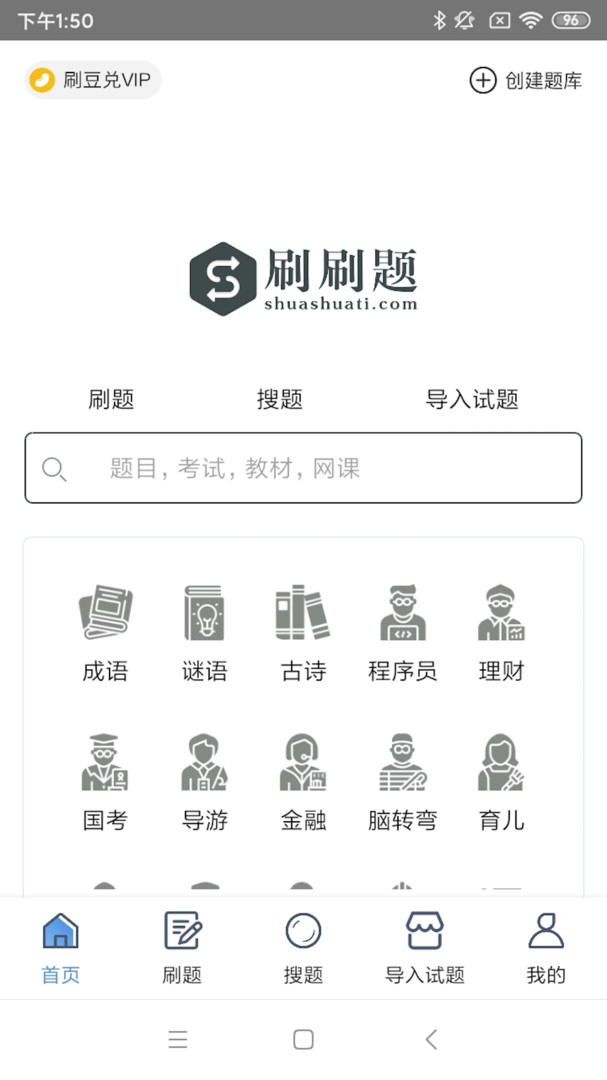Open the 国考 category
Screen dimensions: 607x1080
click(105, 781)
